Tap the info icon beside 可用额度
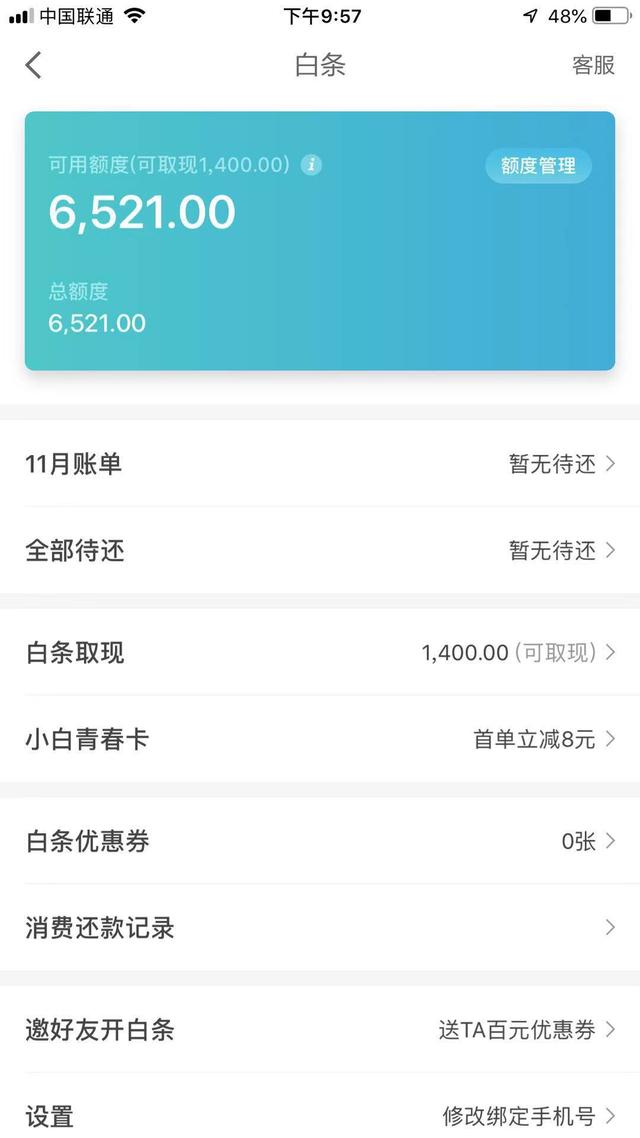The image size is (640, 1138). click(312, 165)
